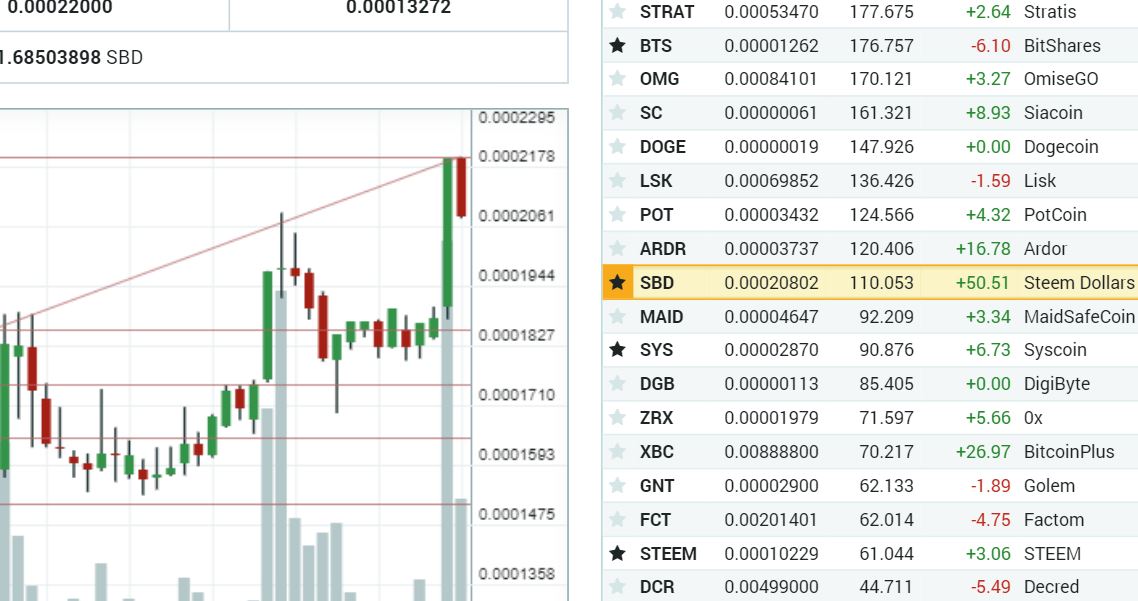Screen dimensions: 1138x601
Task: Unfavorite the SYS Syscoin star
Action: (x=618, y=350)
